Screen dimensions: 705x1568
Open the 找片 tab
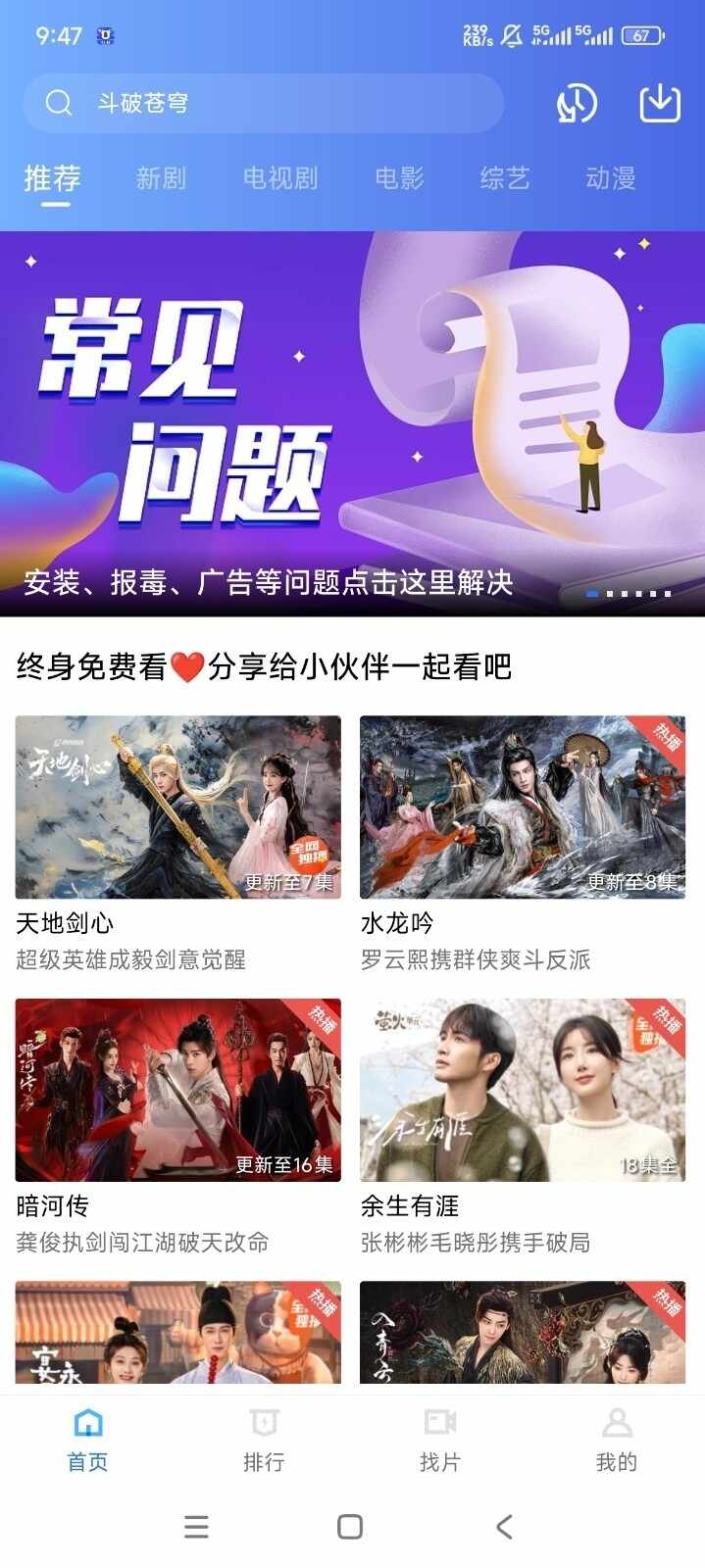(440, 1440)
